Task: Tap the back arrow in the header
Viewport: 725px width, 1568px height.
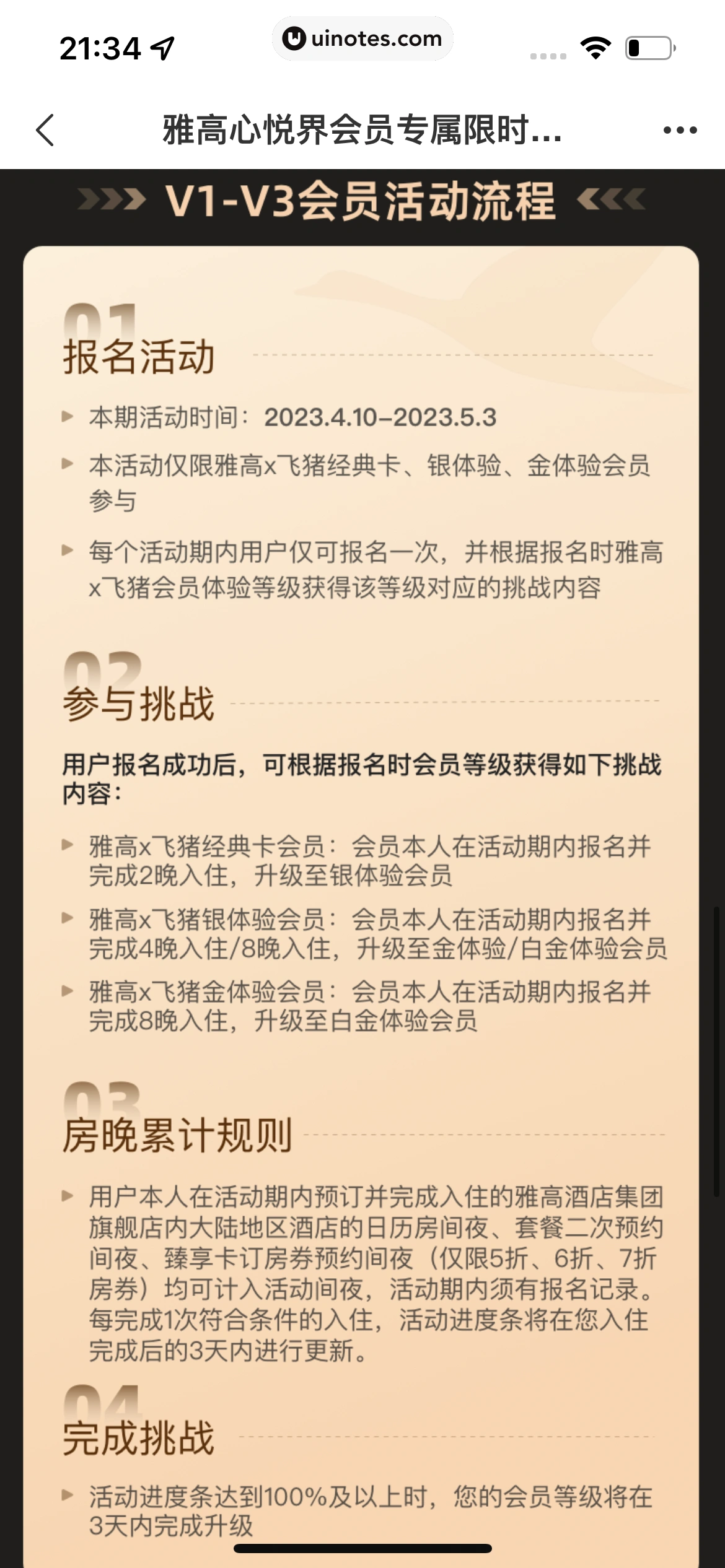Action: click(45, 130)
